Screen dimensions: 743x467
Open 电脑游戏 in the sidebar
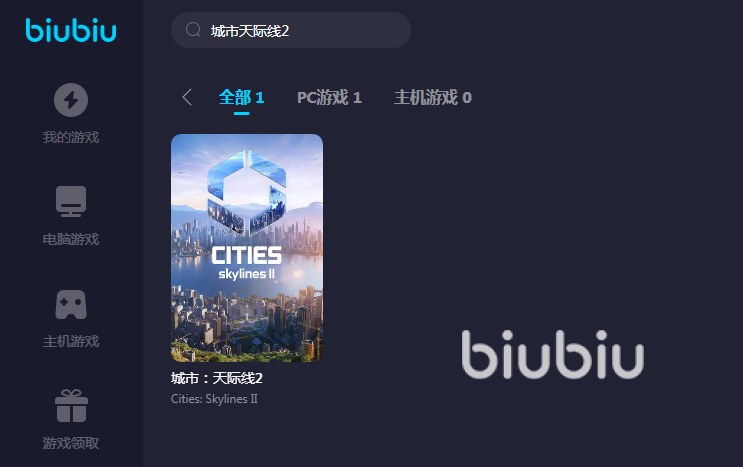point(71,216)
